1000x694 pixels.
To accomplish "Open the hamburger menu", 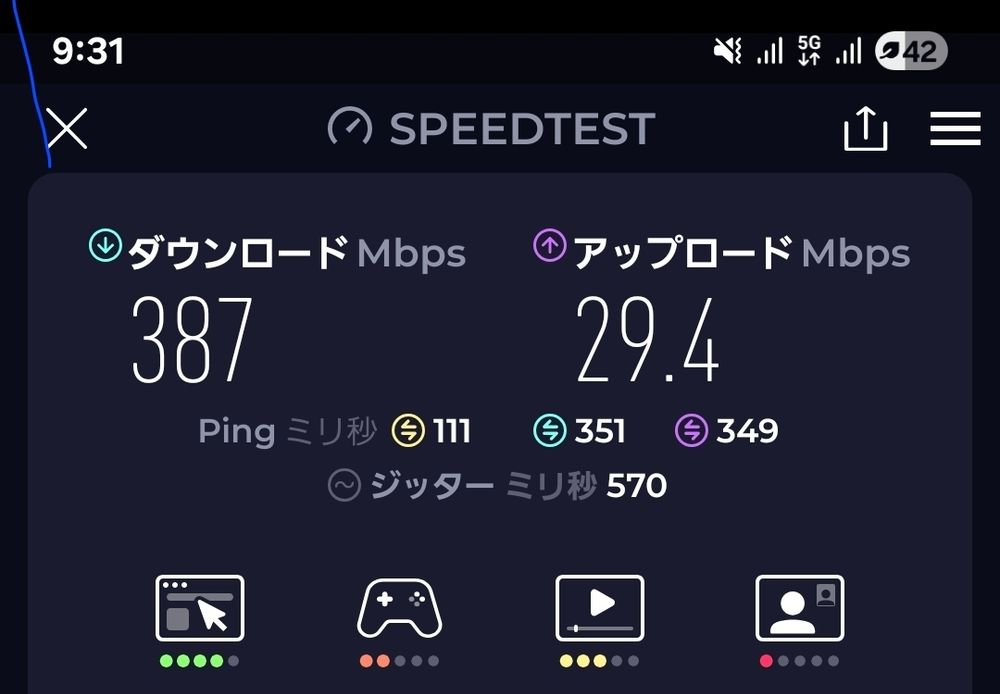I will pos(955,128).
